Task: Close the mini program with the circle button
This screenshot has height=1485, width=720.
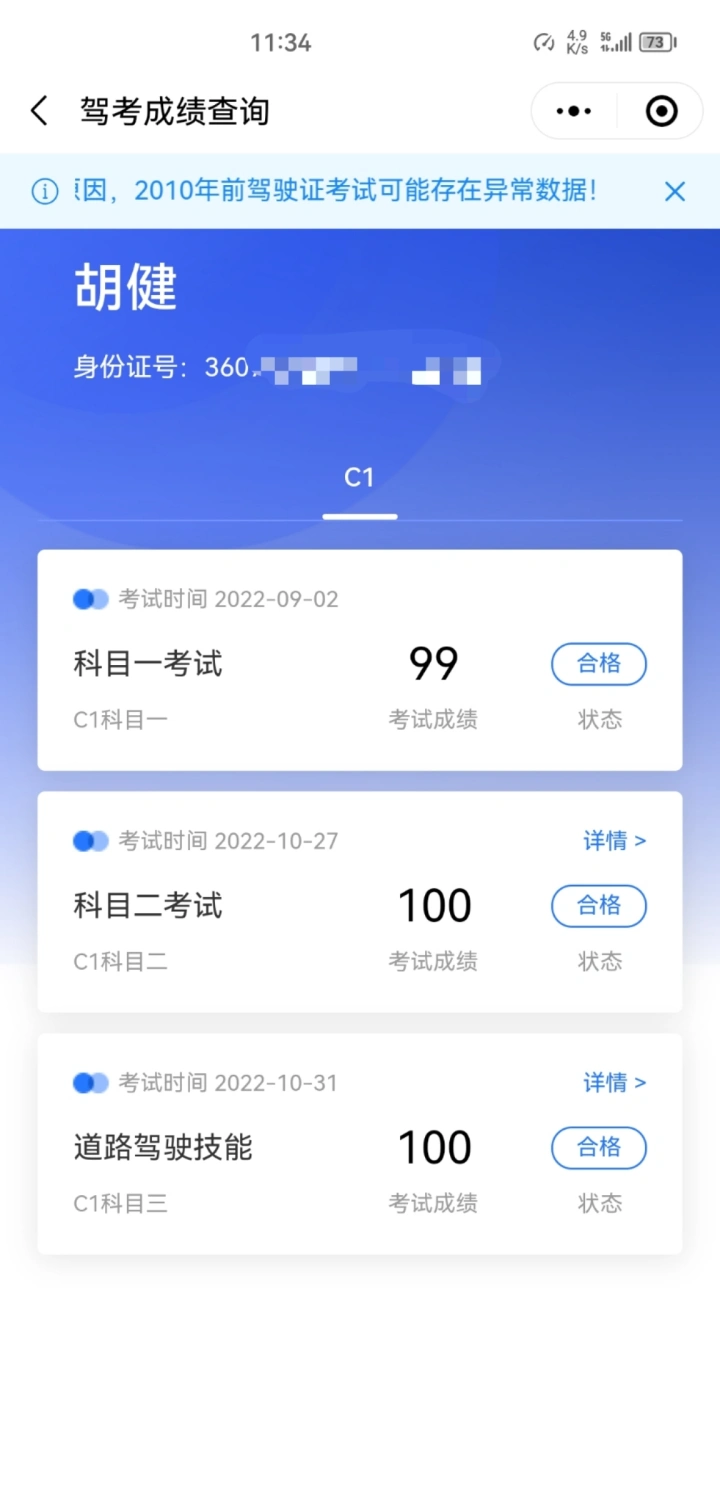Action: [662, 111]
